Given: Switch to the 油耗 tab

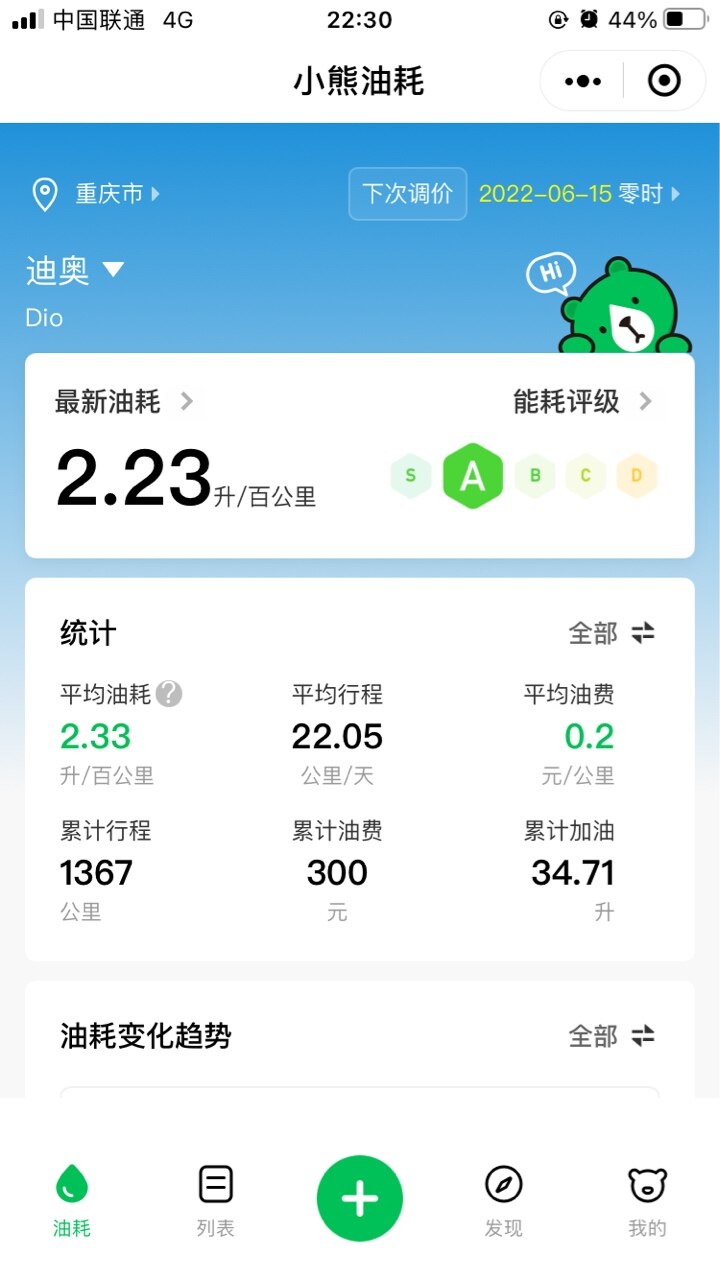Looking at the screenshot, I should [x=72, y=1200].
